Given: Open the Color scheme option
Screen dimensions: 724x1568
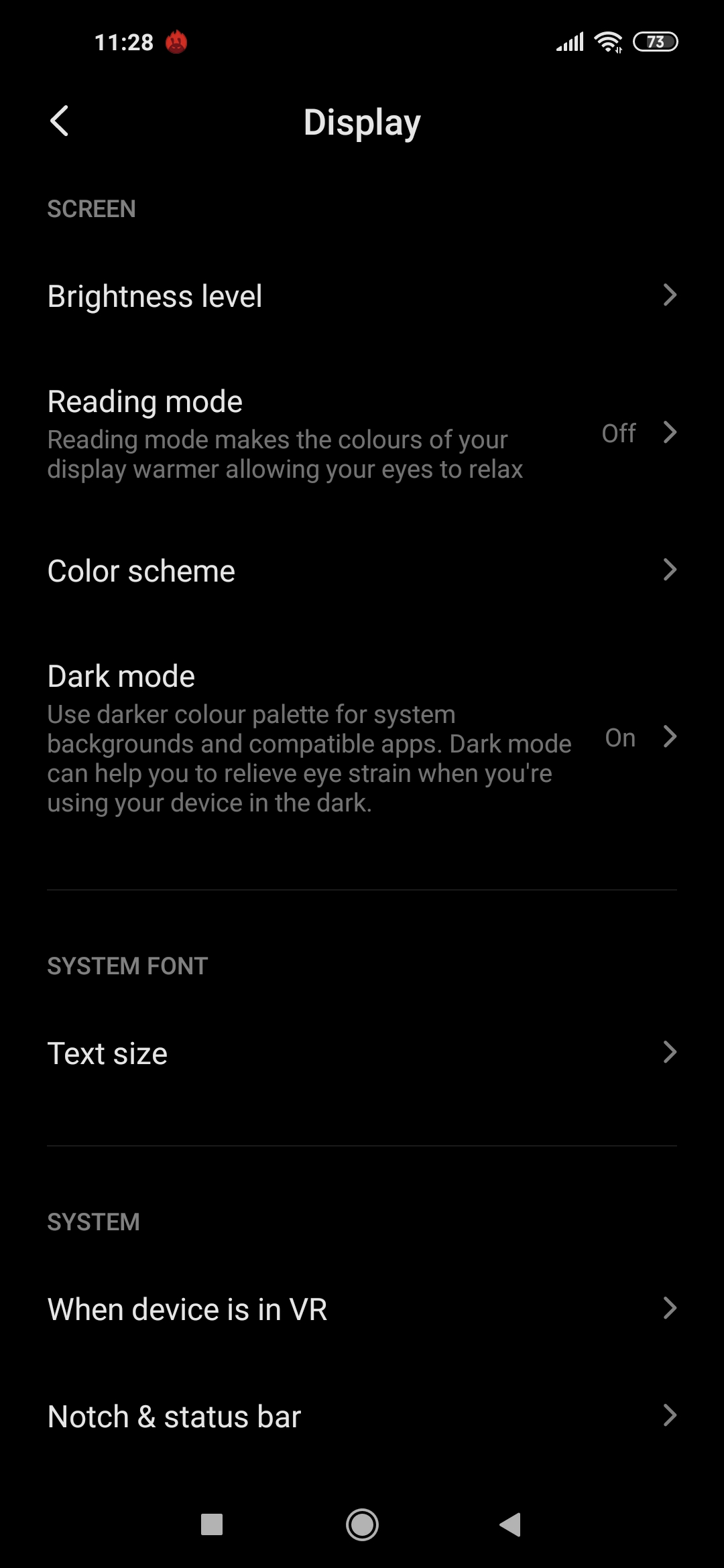Looking at the screenshot, I should tap(362, 571).
